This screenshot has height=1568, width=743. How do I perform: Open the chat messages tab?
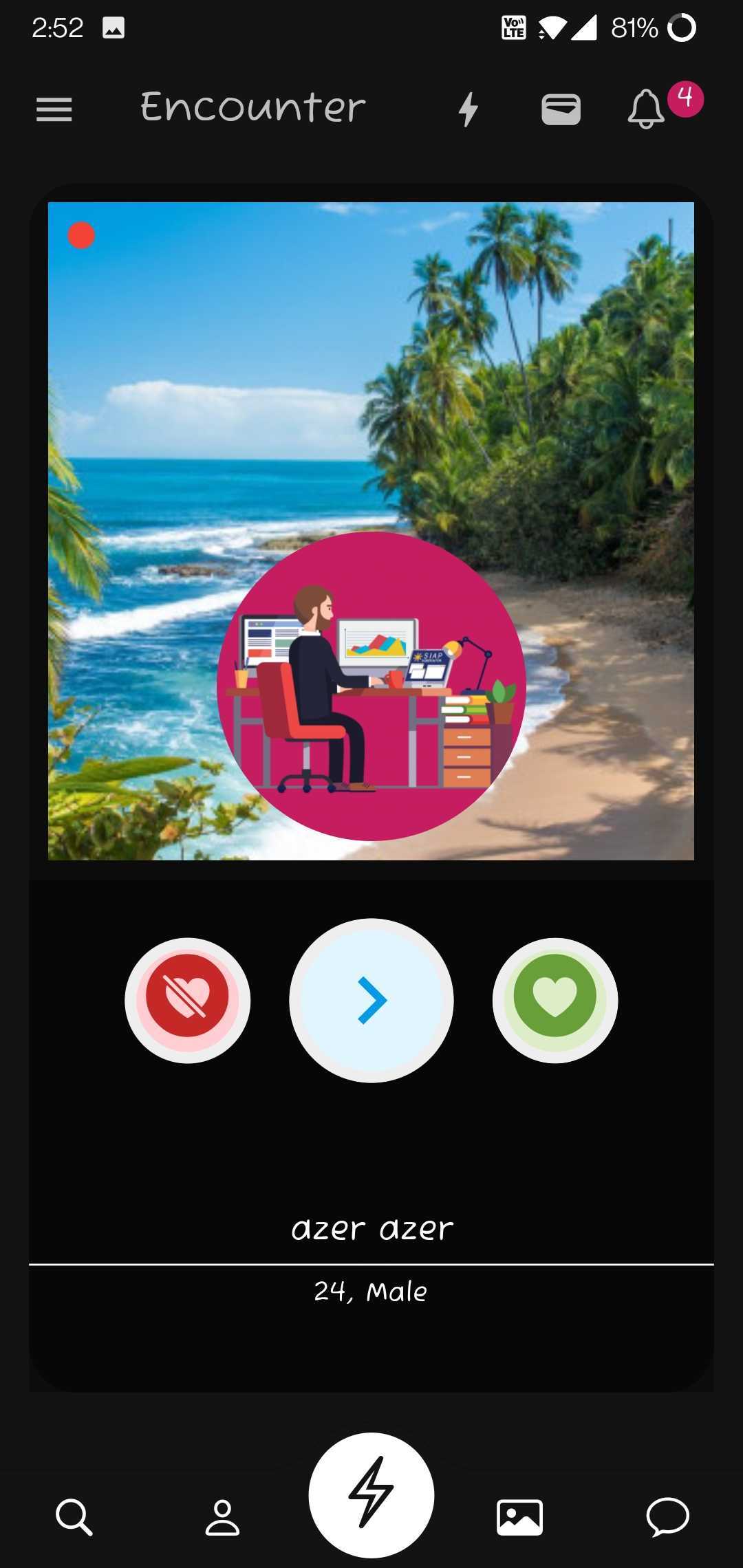pos(667,1517)
